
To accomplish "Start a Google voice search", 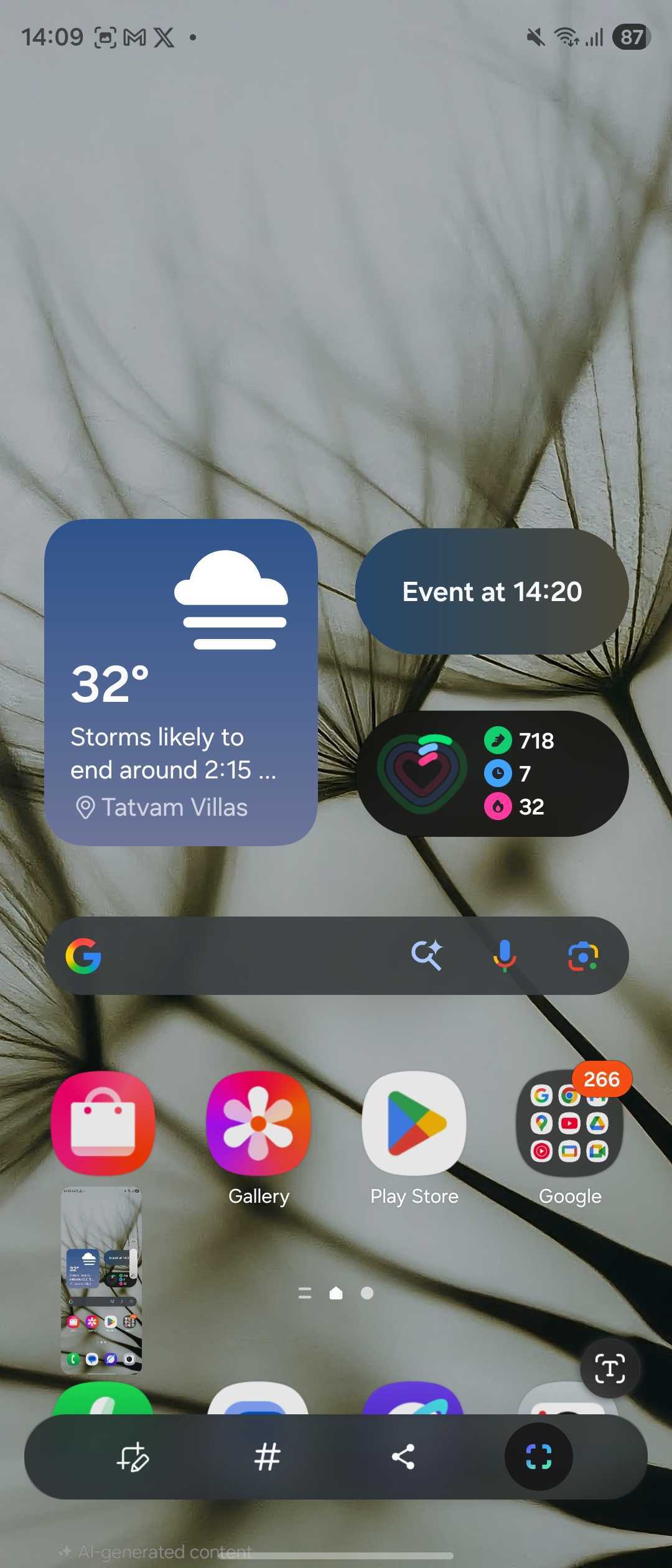I will [x=505, y=955].
